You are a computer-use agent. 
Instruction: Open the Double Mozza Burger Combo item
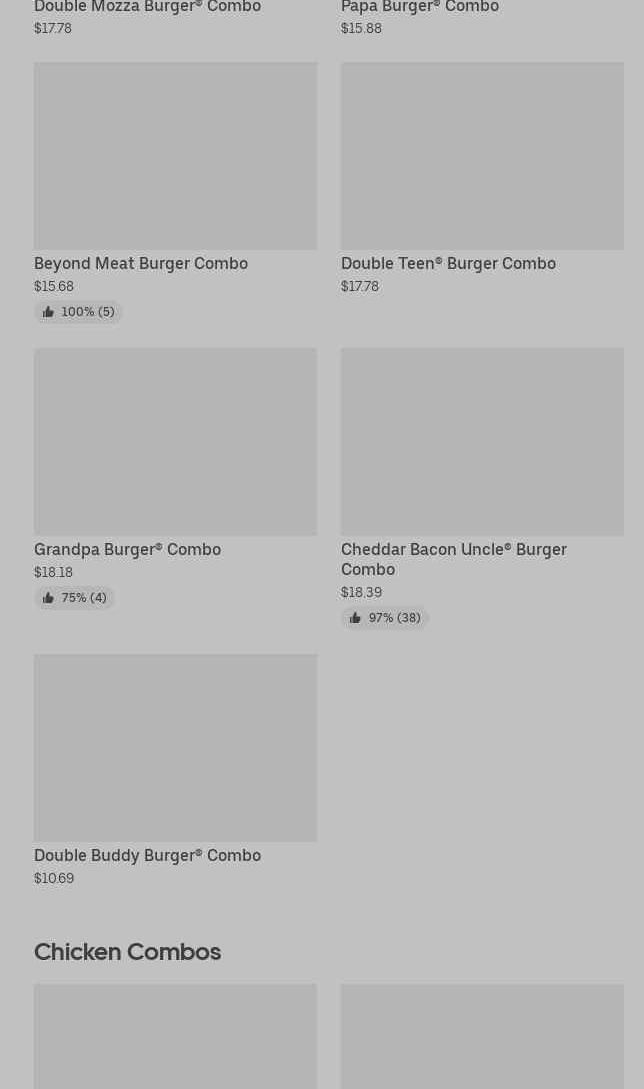[147, 8]
